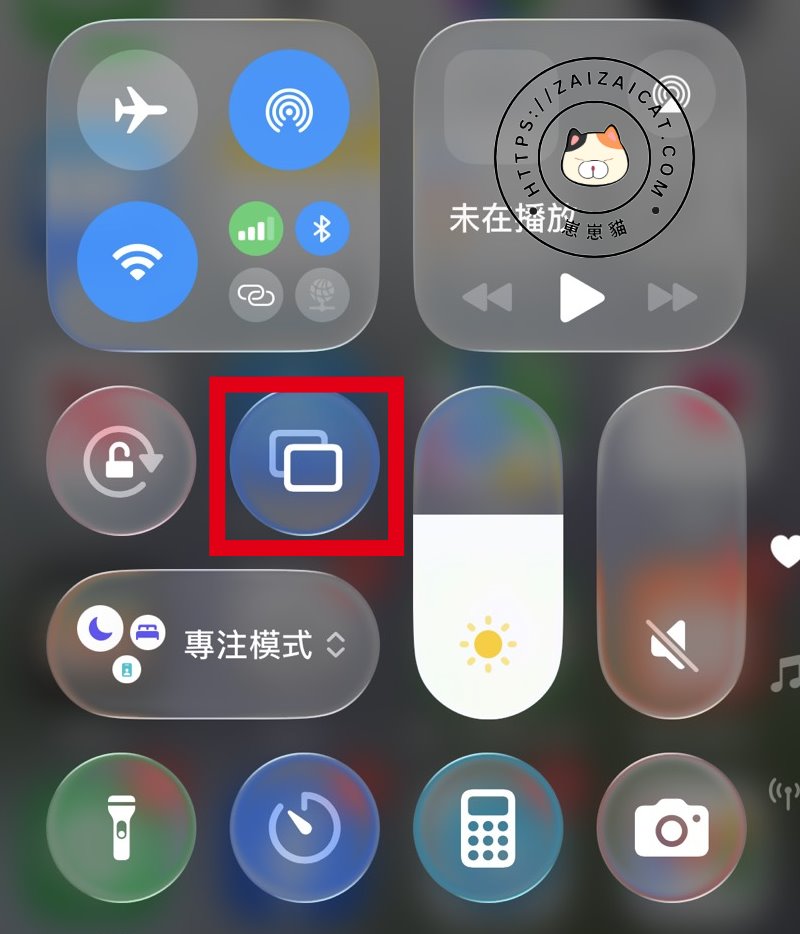Turn off Bluetooth

(322, 231)
